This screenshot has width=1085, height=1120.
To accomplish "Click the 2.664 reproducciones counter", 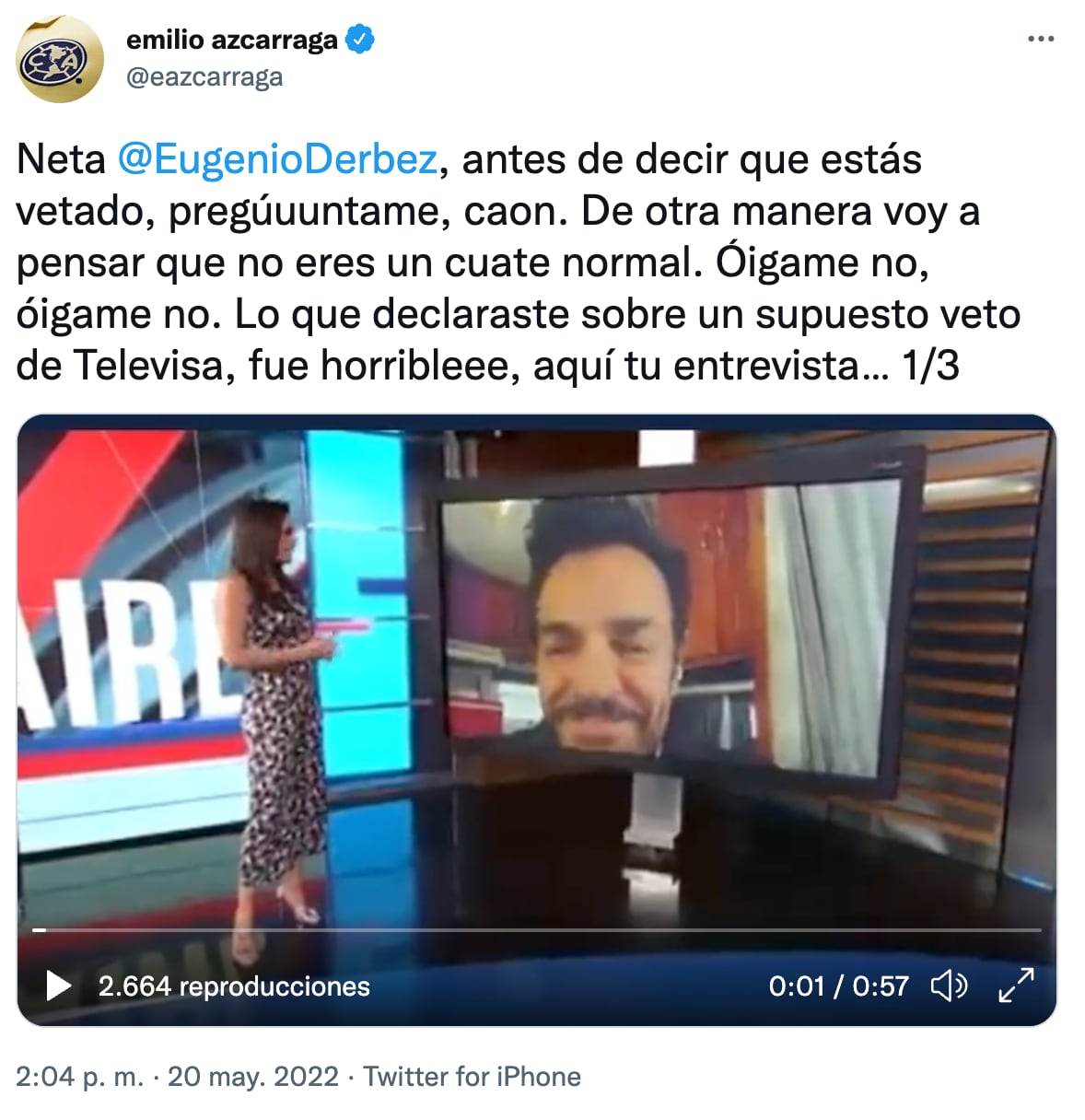I will (x=233, y=986).
